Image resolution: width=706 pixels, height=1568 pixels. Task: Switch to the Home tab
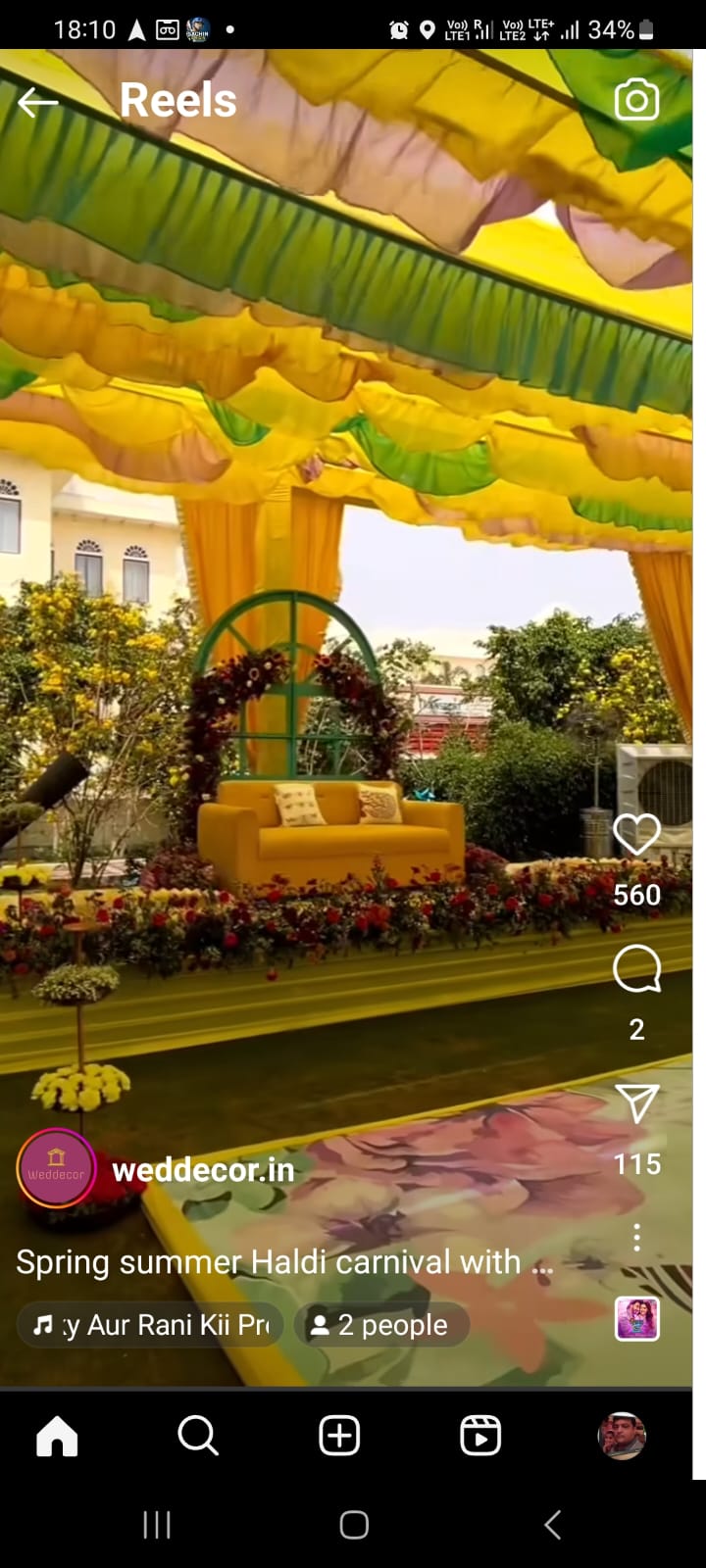[x=57, y=1437]
